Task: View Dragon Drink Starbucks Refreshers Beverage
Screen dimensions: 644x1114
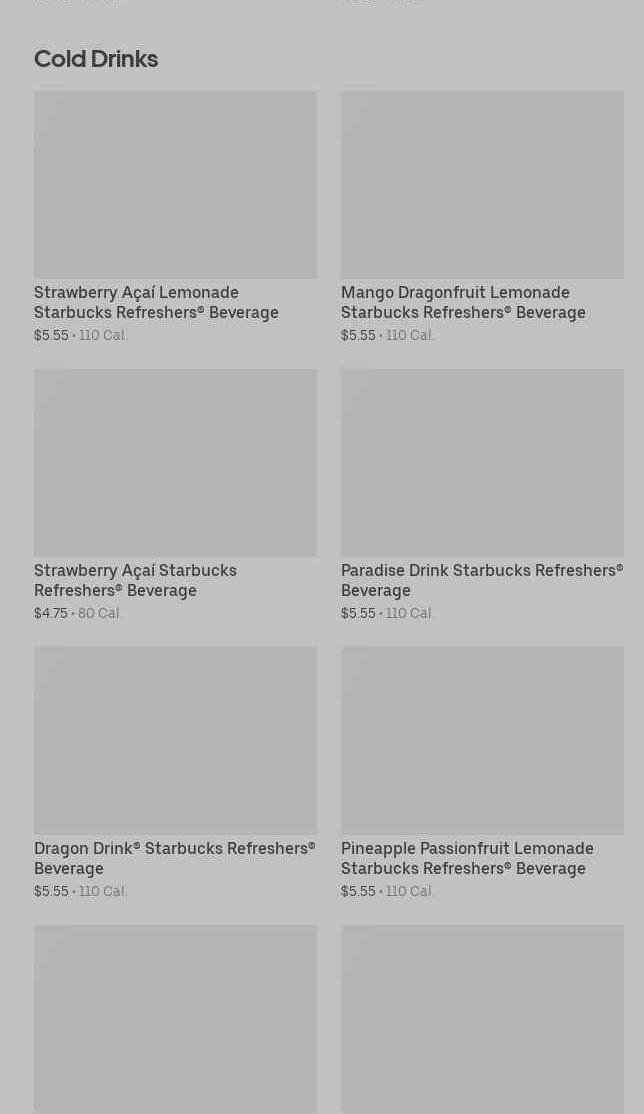Action: (175, 773)
